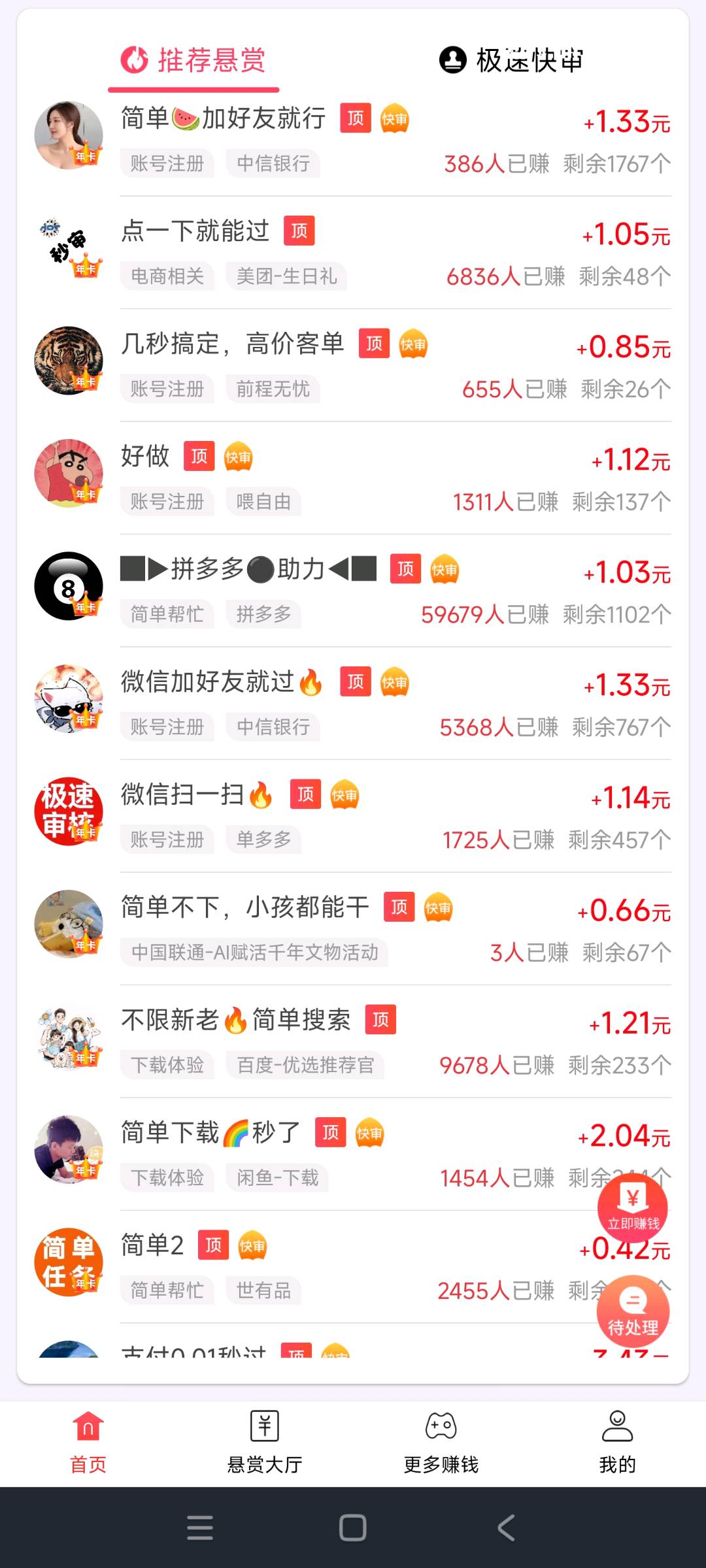Click the account avatar icon beside 极速快单
This screenshot has height=1568, width=706.
click(450, 60)
